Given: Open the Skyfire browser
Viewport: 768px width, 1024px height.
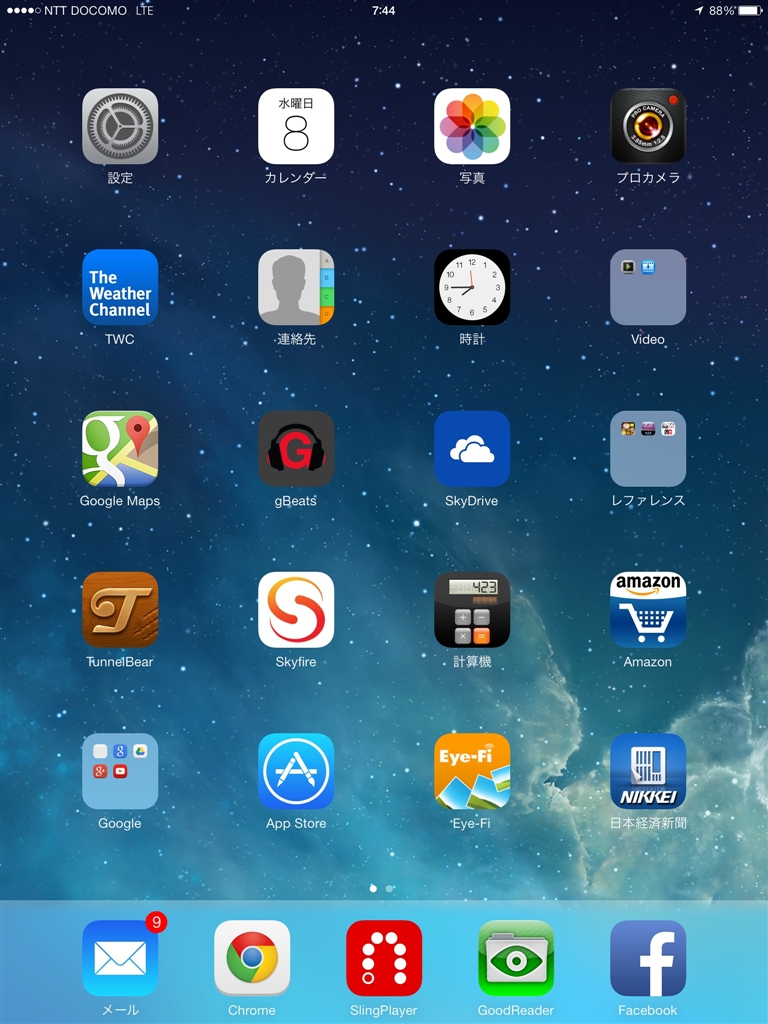Looking at the screenshot, I should (296, 610).
